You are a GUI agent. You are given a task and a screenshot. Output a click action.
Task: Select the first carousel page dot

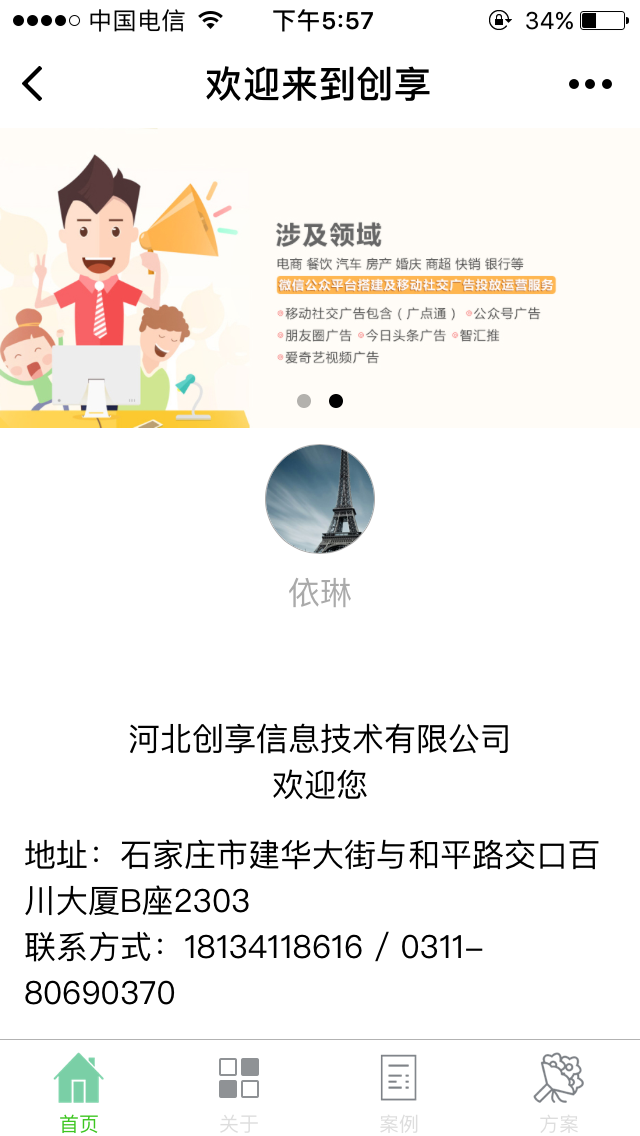click(x=304, y=401)
